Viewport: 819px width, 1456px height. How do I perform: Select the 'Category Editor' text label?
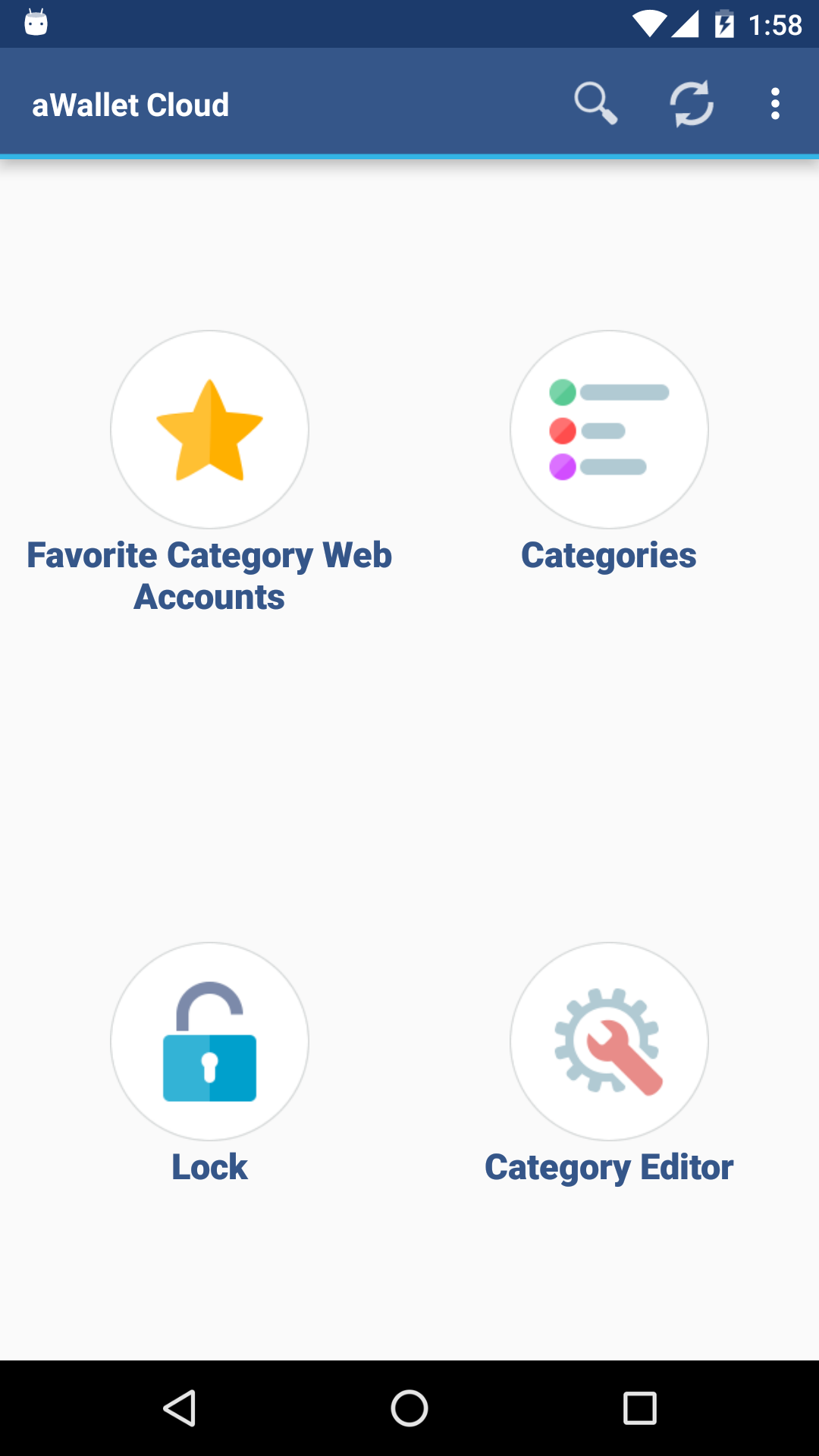609,1166
